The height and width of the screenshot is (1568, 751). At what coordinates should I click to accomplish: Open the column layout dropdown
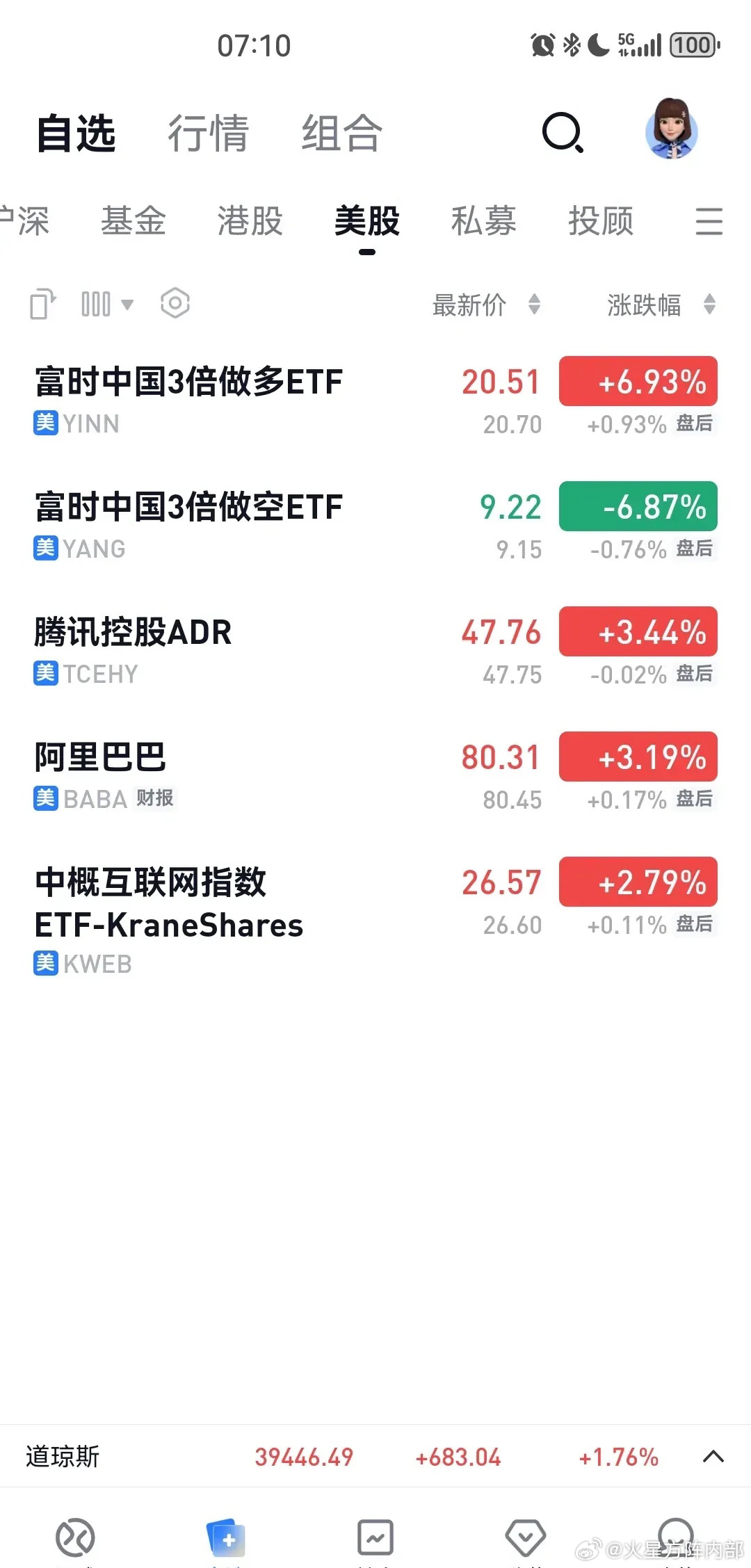[107, 304]
